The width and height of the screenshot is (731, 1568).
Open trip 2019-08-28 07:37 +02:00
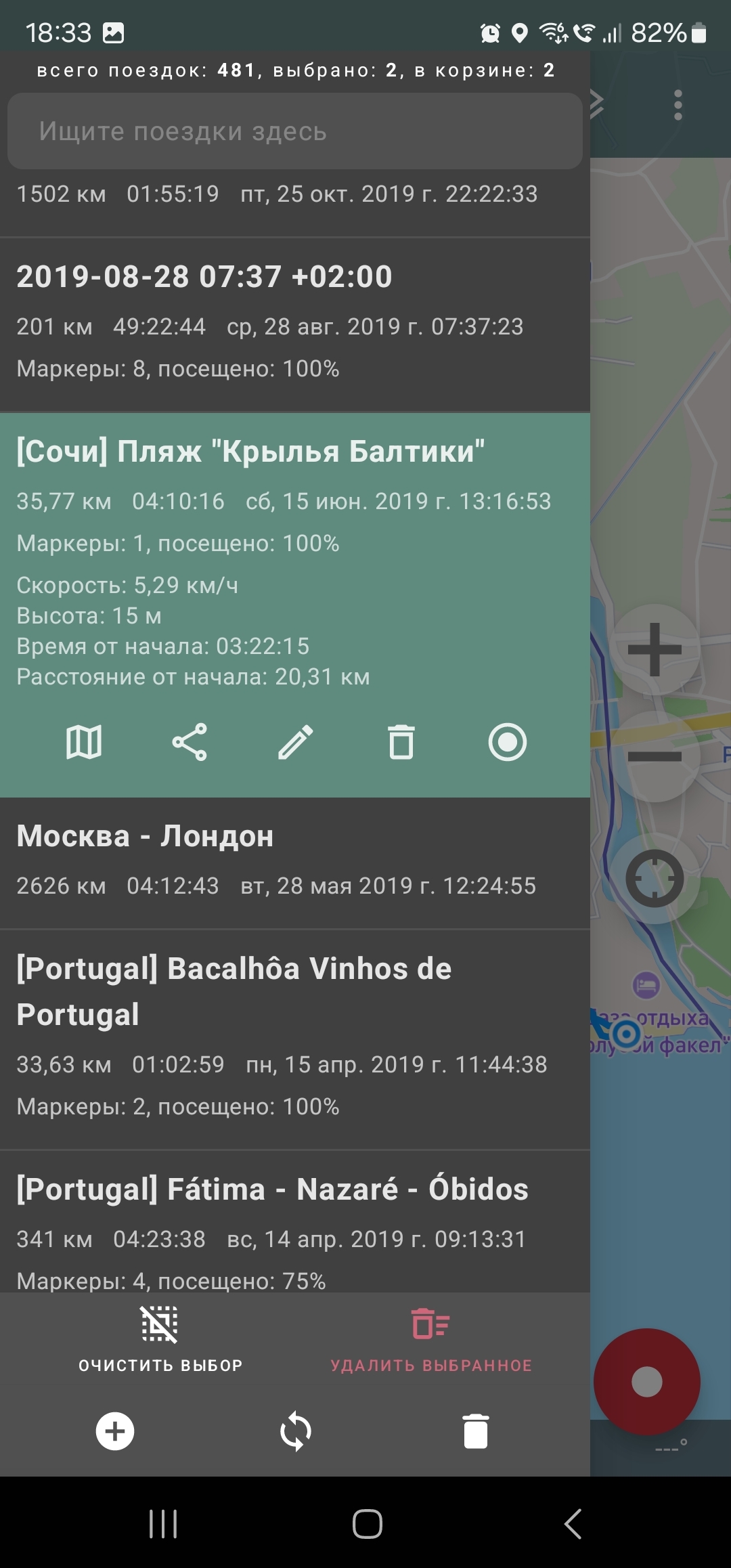(x=295, y=325)
